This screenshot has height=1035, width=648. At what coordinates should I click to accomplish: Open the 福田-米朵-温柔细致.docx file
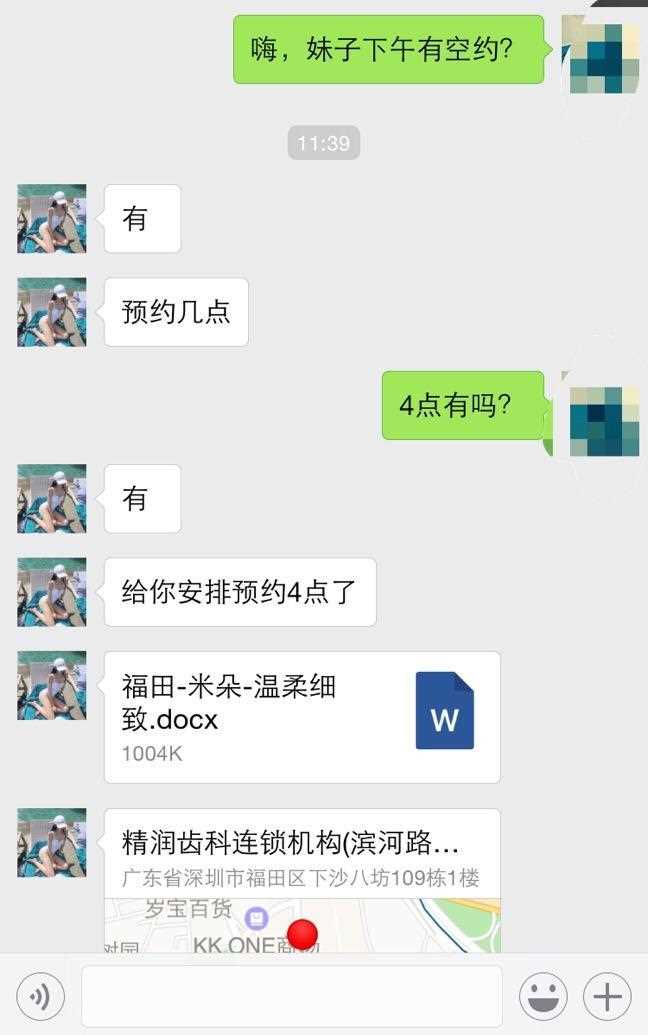pyautogui.click(x=301, y=717)
